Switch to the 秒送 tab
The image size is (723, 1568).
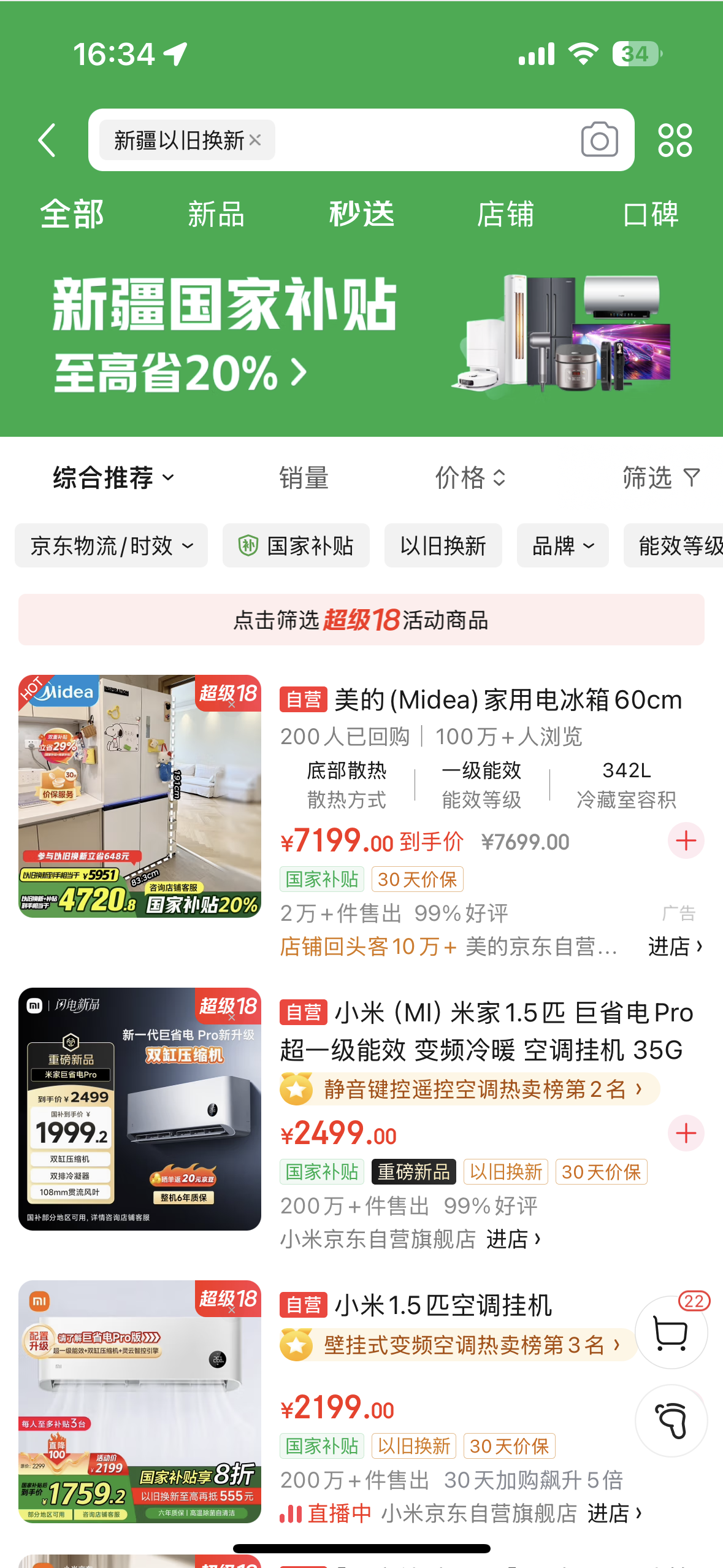[361, 215]
